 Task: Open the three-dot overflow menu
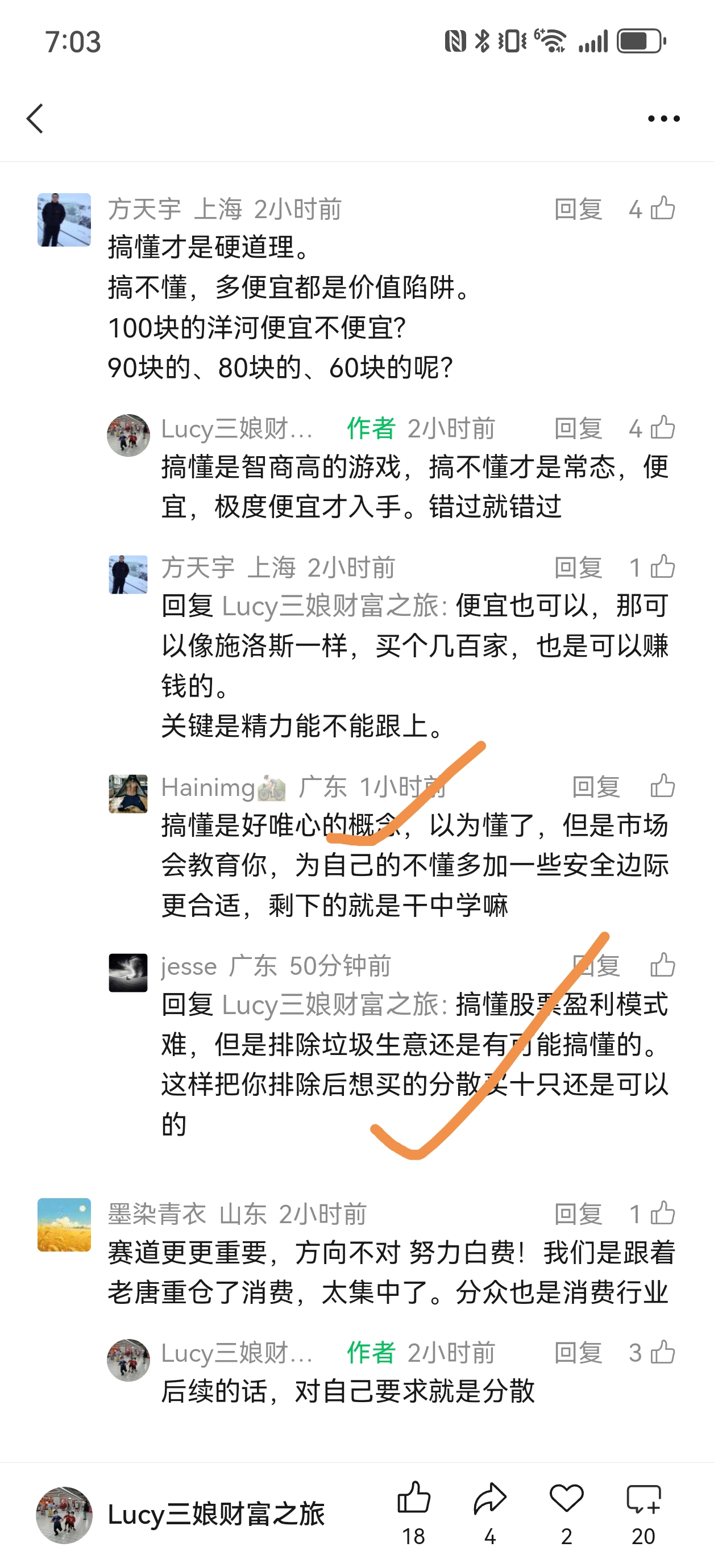click(x=663, y=119)
